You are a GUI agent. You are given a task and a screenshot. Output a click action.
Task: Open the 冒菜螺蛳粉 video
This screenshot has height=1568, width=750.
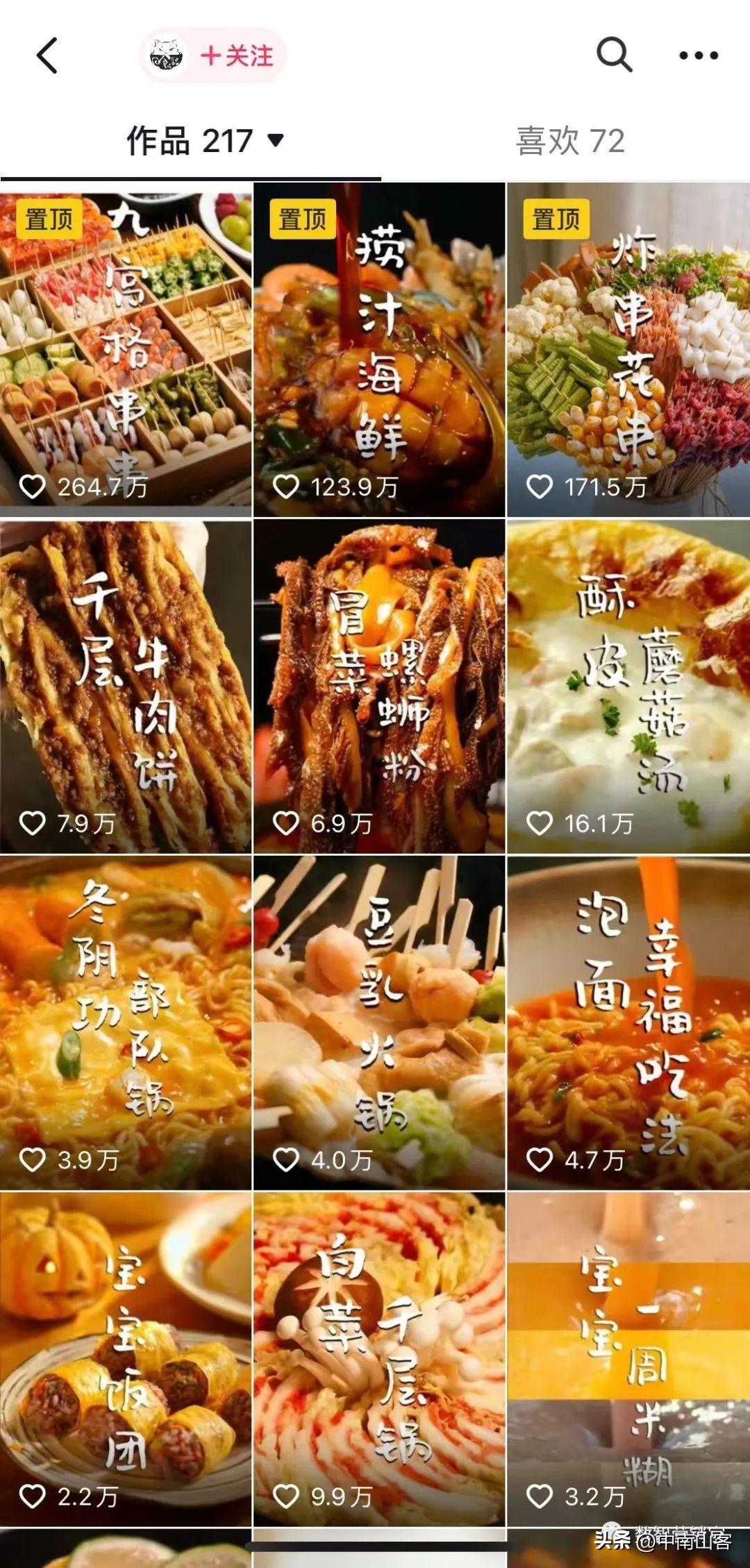click(x=379, y=686)
